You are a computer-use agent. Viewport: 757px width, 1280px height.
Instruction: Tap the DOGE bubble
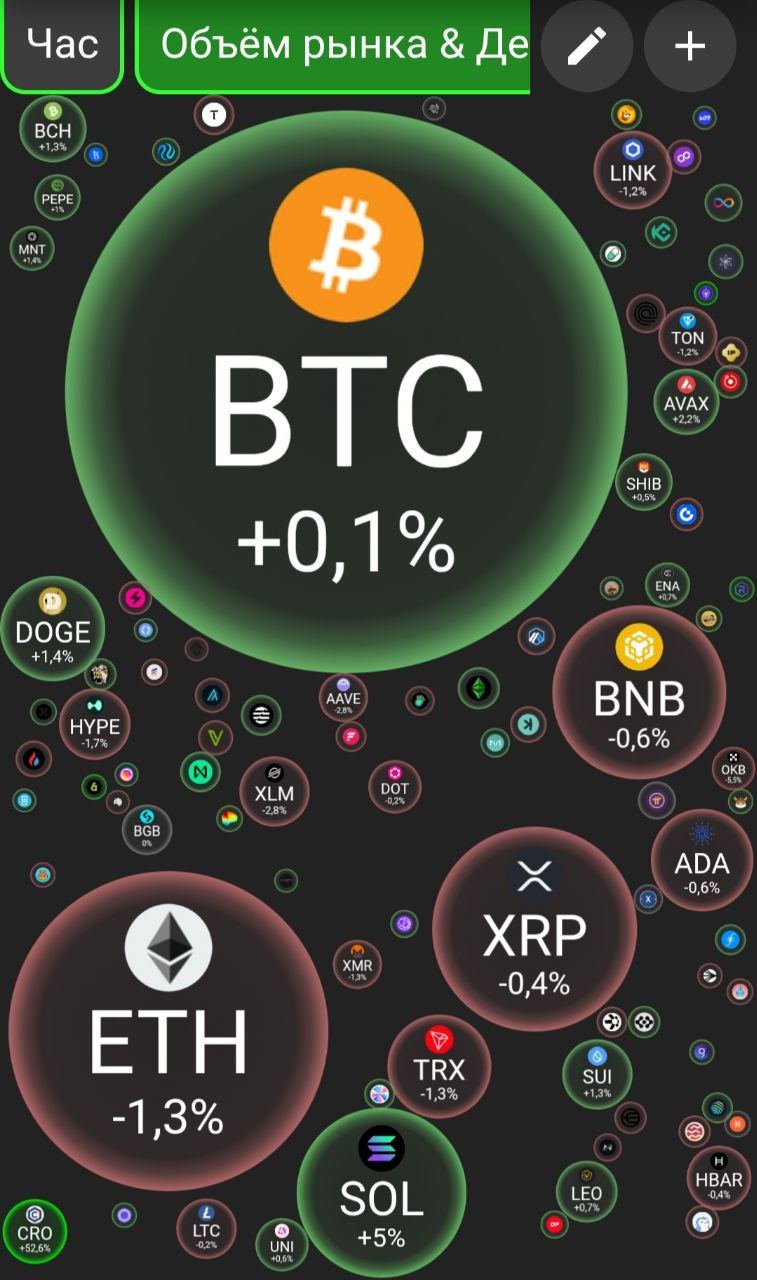[x=53, y=630]
